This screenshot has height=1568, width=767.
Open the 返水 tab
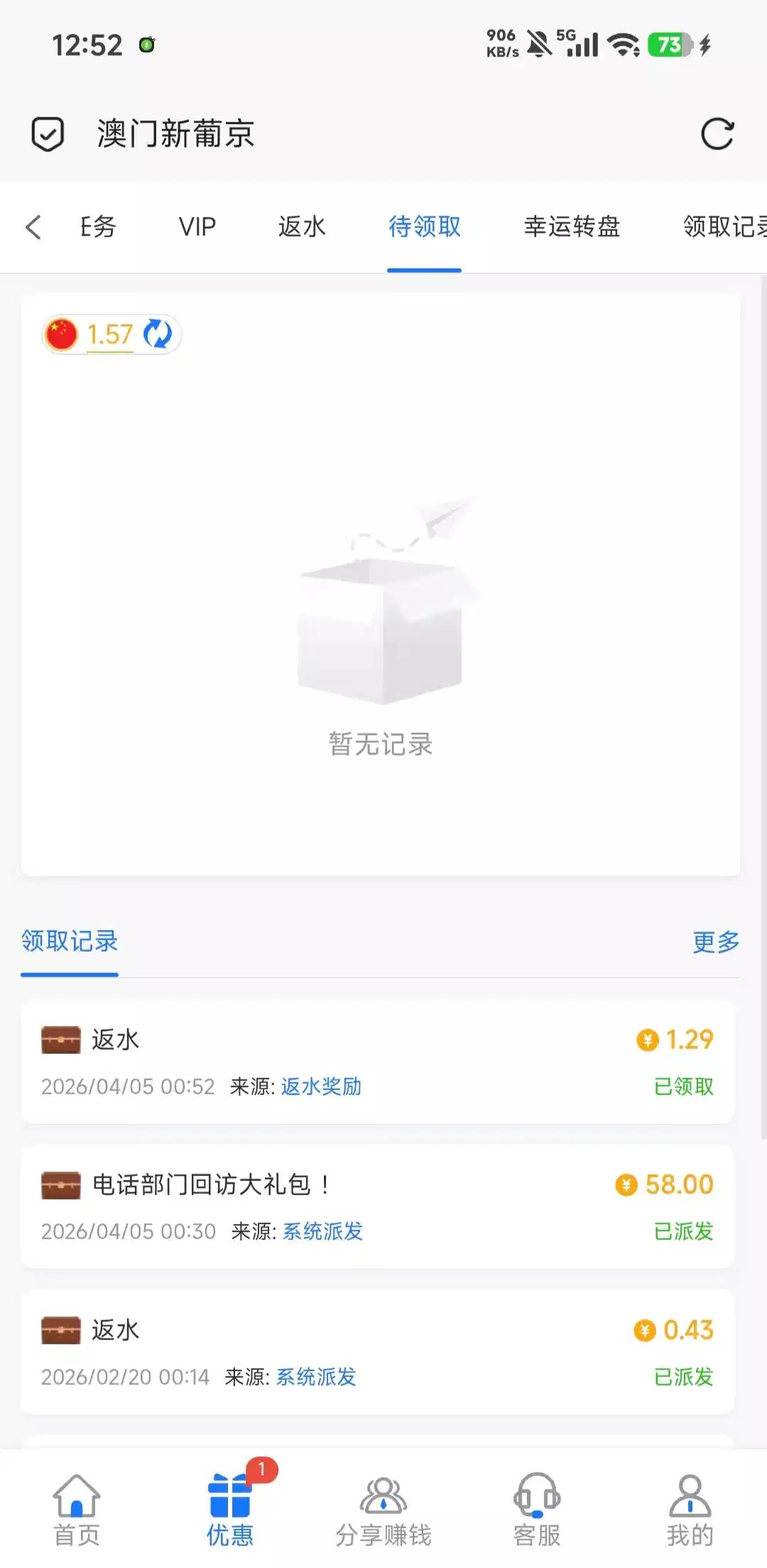pyautogui.click(x=302, y=227)
